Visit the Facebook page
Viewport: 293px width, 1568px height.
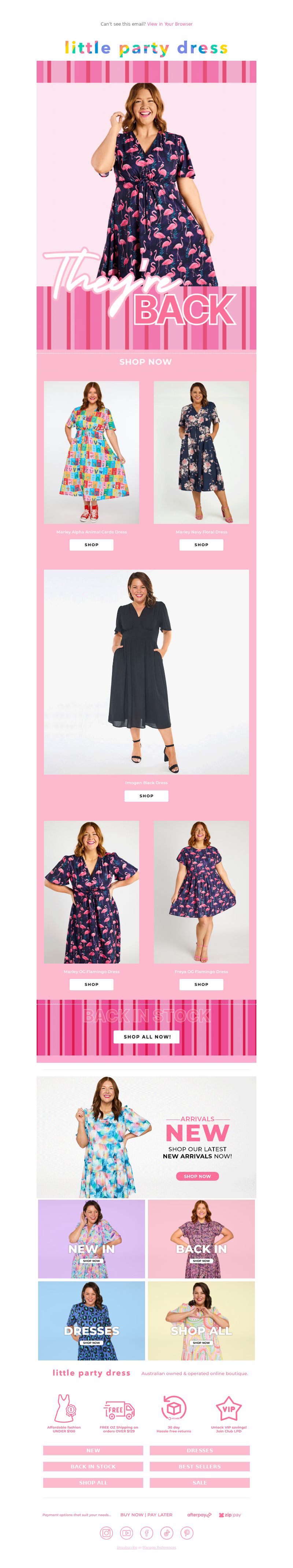pos(147,1533)
